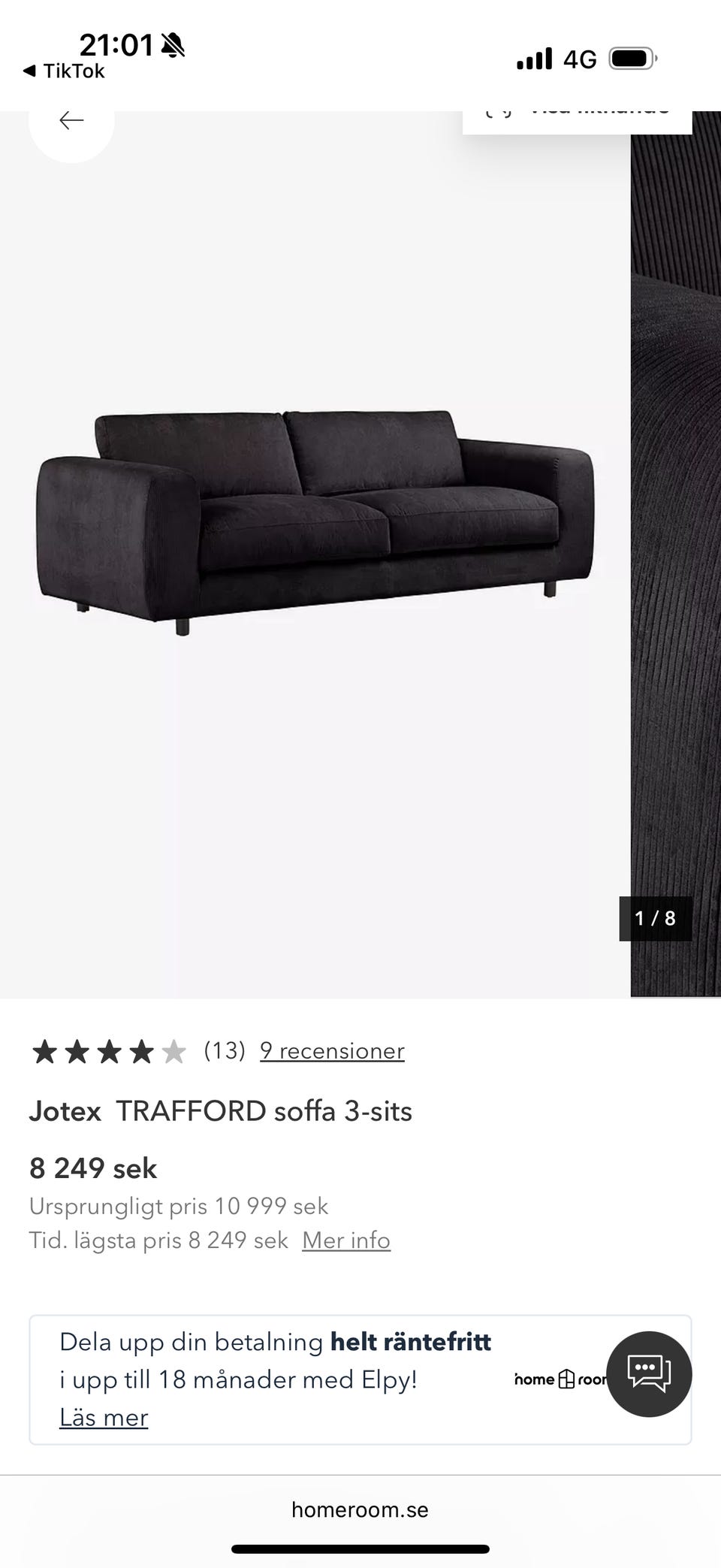
Task: Tap the homeroom.se address bar
Action: click(x=360, y=1509)
